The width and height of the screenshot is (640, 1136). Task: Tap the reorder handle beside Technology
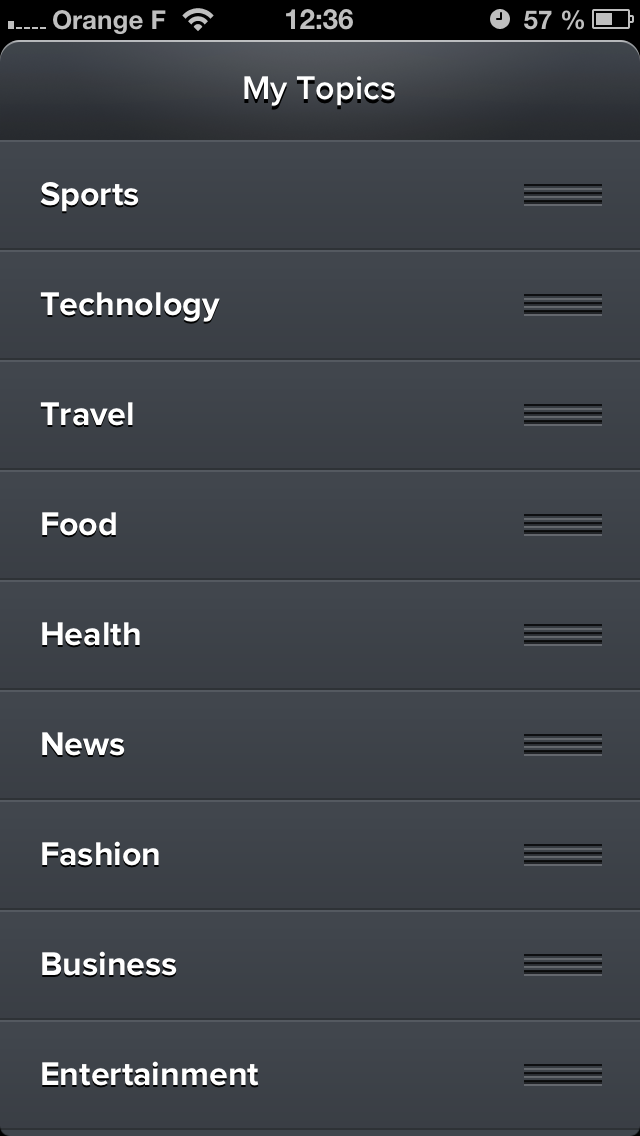pyautogui.click(x=563, y=305)
